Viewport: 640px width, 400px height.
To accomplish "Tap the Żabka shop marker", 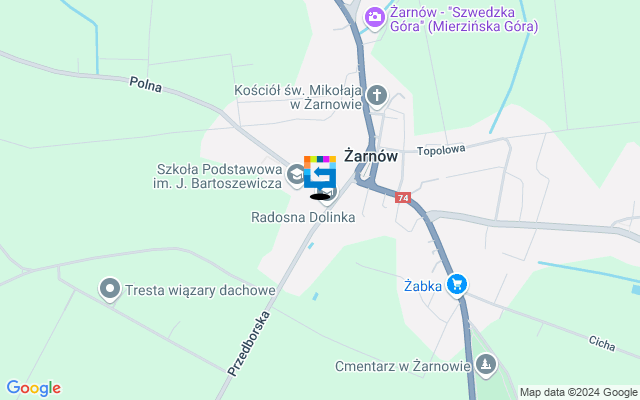I will pyautogui.click(x=458, y=286).
